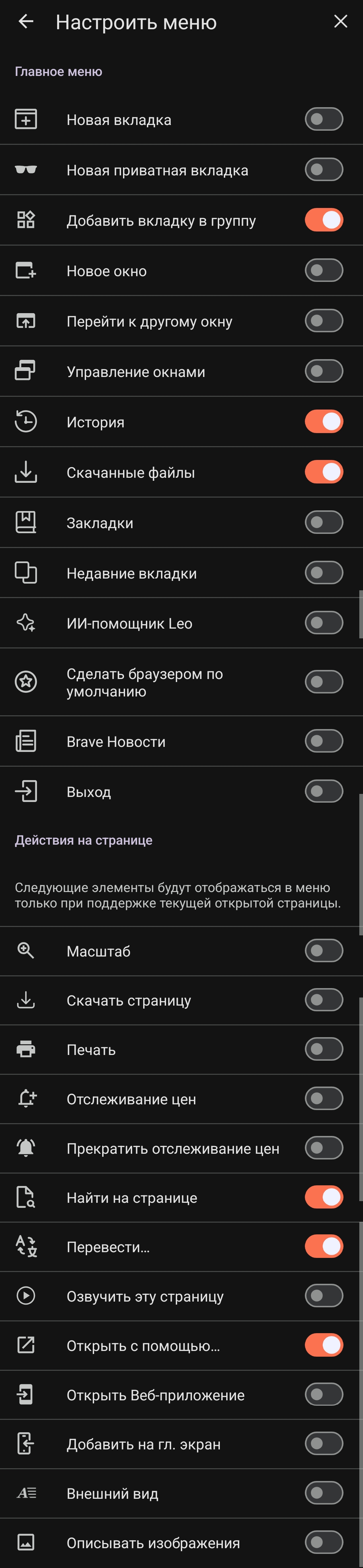Switch off Открыть с помощью…
This screenshot has height=1568, width=363.
point(323,1345)
